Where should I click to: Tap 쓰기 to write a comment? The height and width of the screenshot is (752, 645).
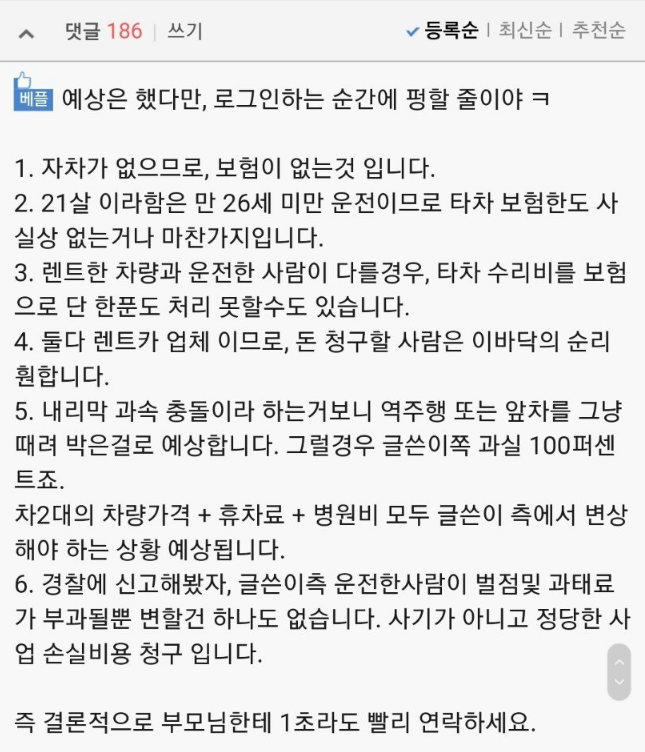184,31
